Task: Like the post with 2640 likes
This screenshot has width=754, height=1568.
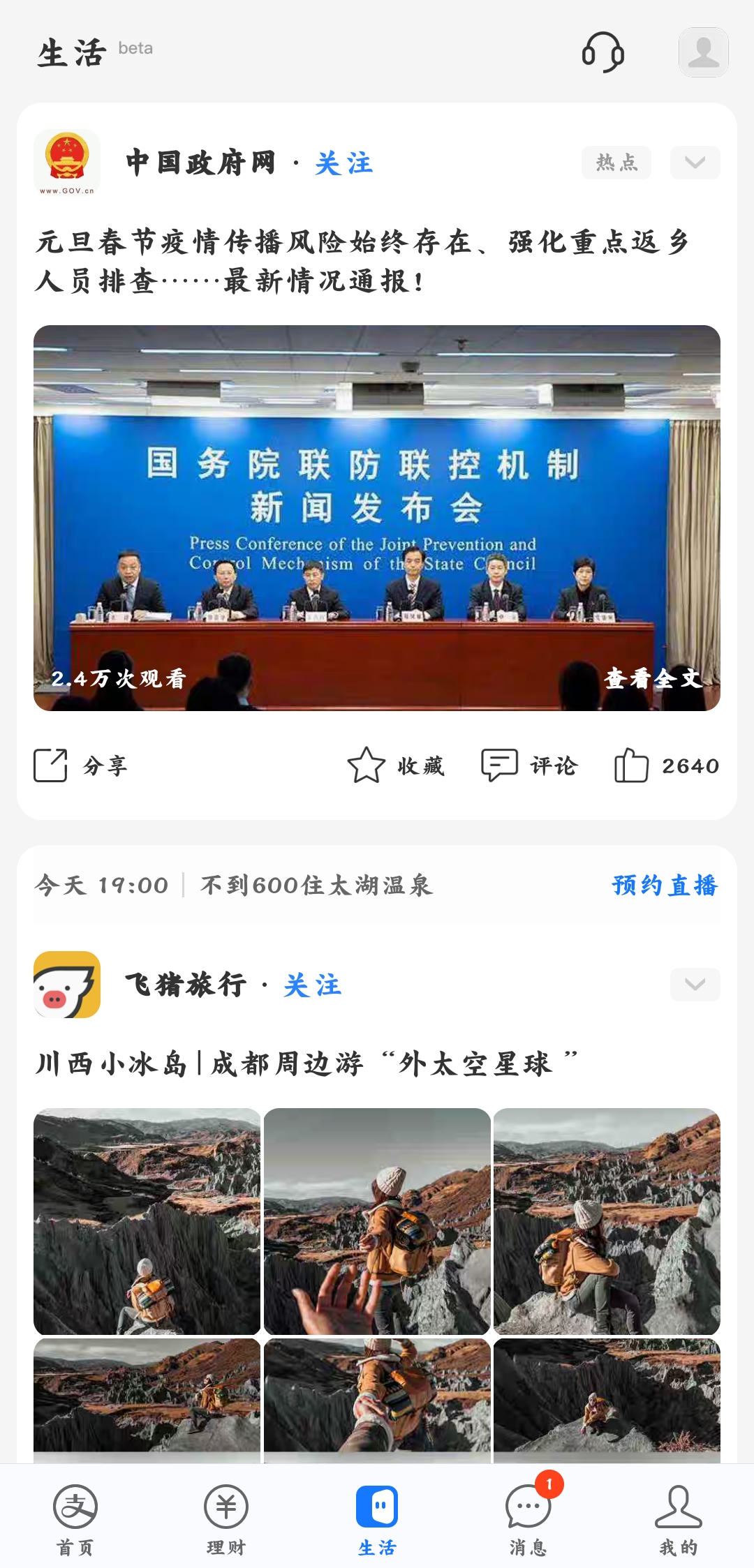Action: tap(665, 766)
